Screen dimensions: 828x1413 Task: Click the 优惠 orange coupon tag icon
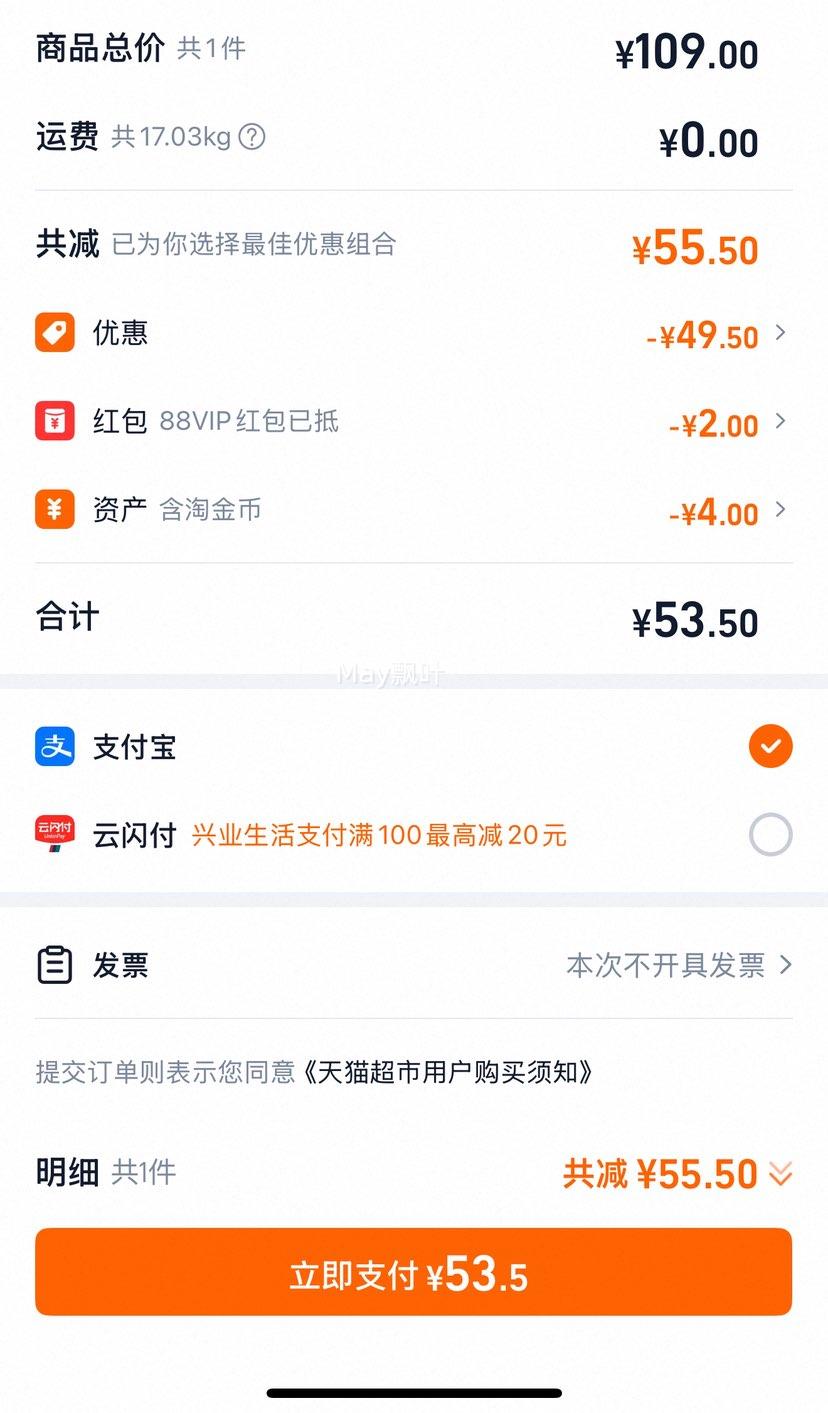click(x=55, y=332)
